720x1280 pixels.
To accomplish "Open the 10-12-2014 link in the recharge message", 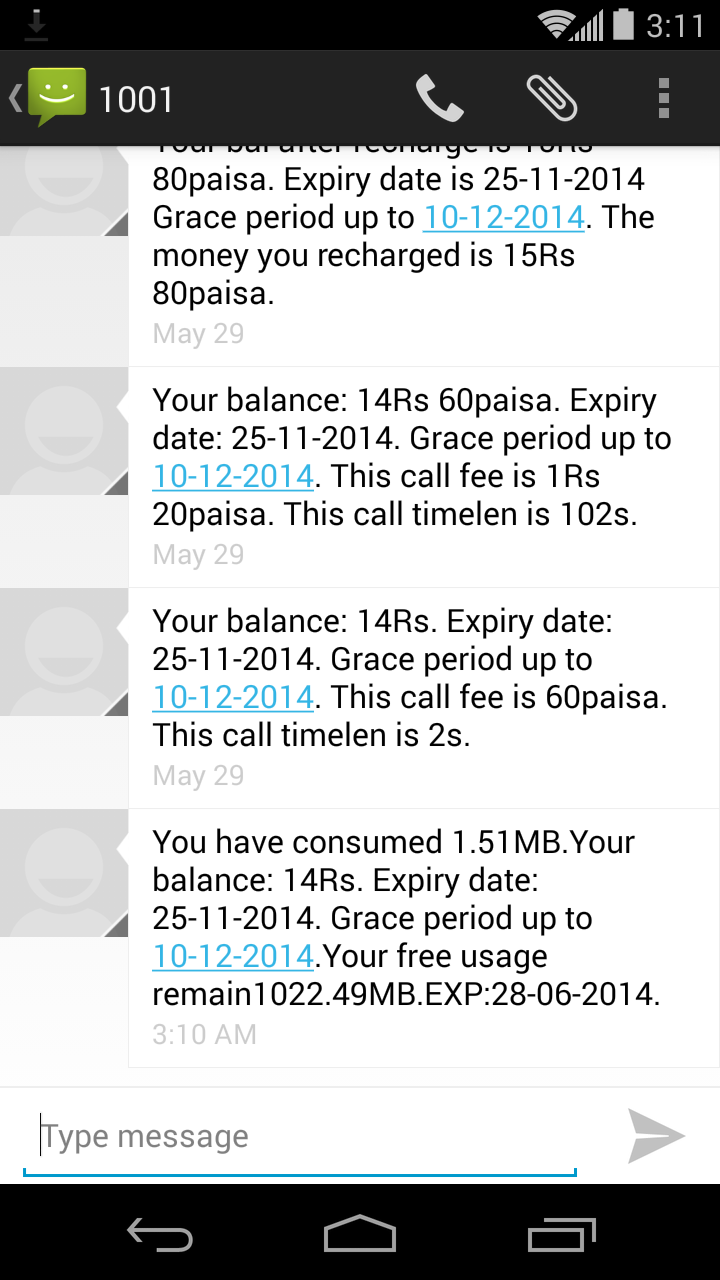I will [504, 217].
